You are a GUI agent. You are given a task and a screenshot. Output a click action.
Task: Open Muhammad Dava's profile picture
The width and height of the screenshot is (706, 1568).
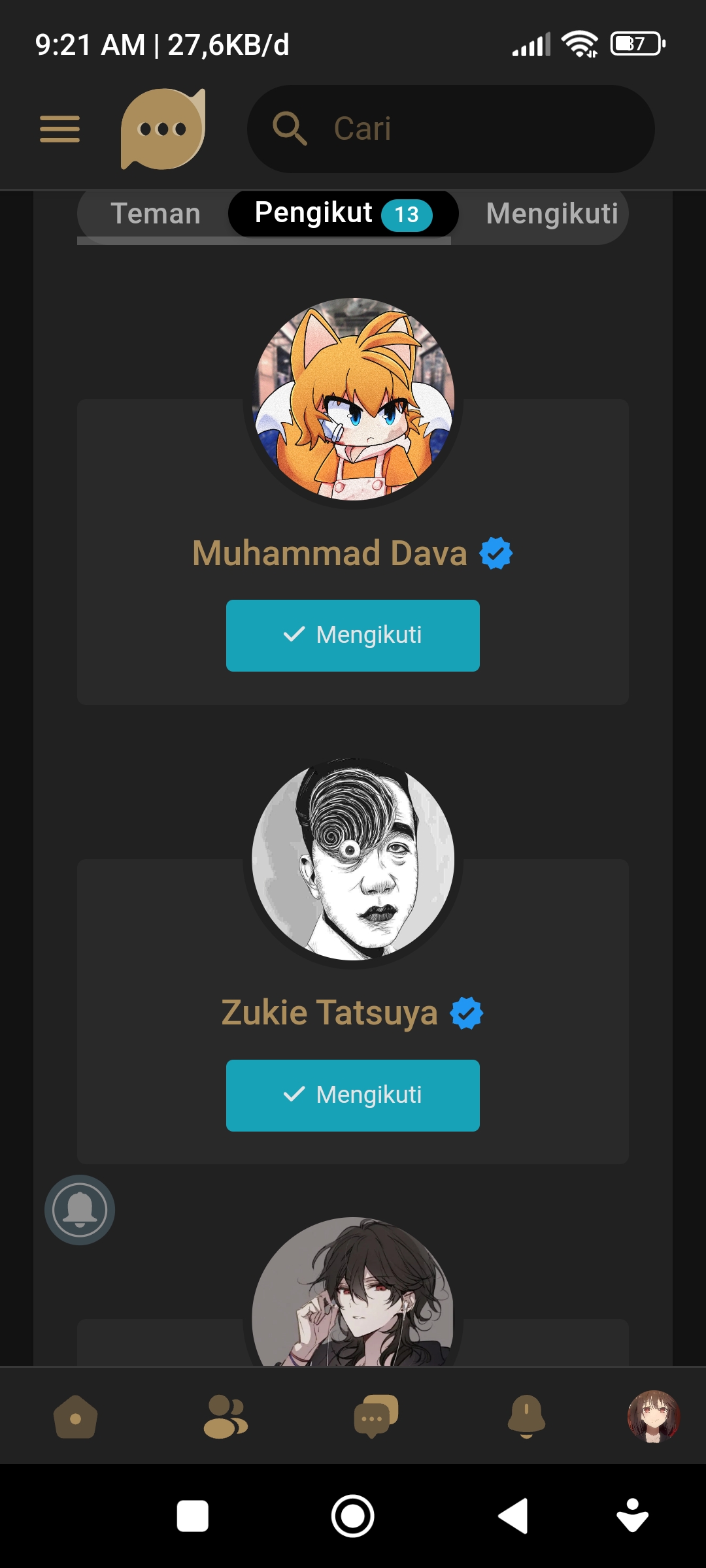(353, 399)
